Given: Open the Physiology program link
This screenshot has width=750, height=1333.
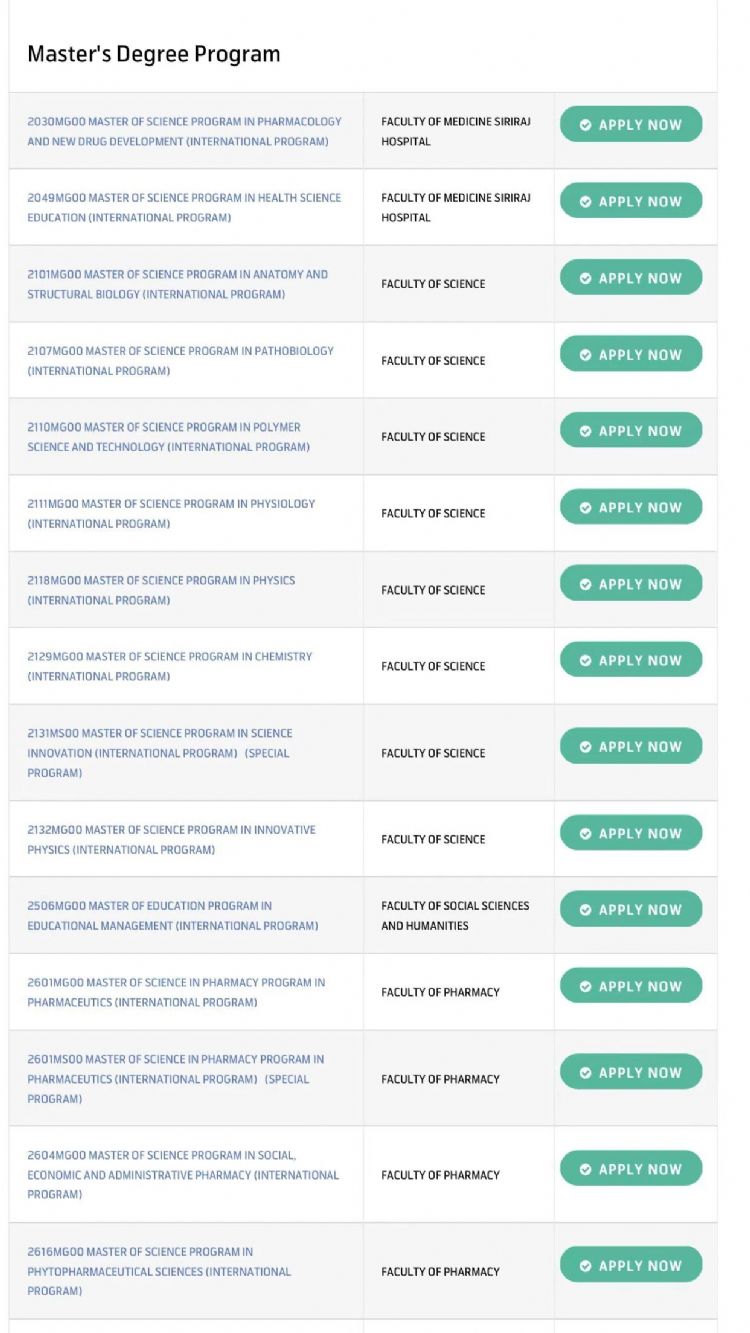Looking at the screenshot, I should pyautogui.click(x=171, y=513).
